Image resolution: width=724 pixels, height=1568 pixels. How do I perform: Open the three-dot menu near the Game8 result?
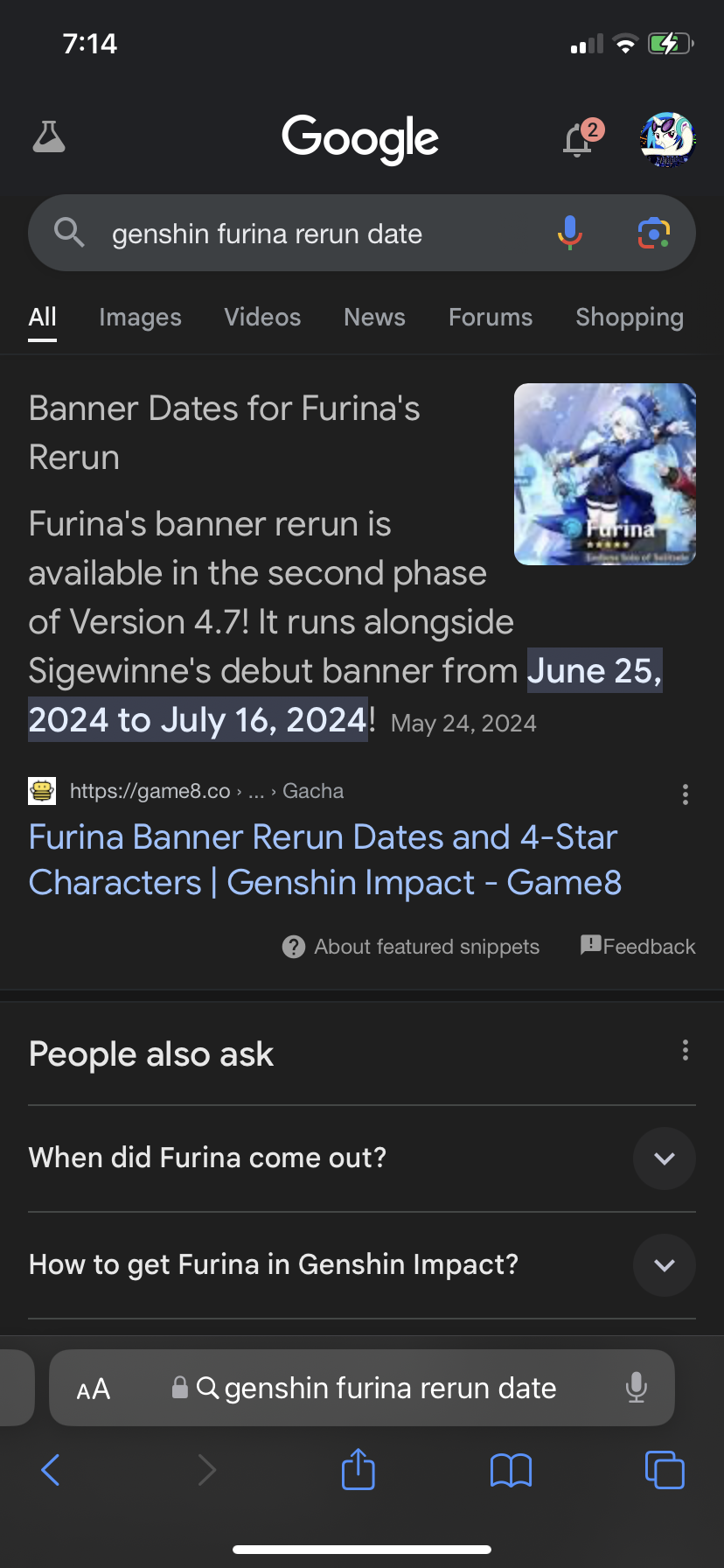click(686, 794)
